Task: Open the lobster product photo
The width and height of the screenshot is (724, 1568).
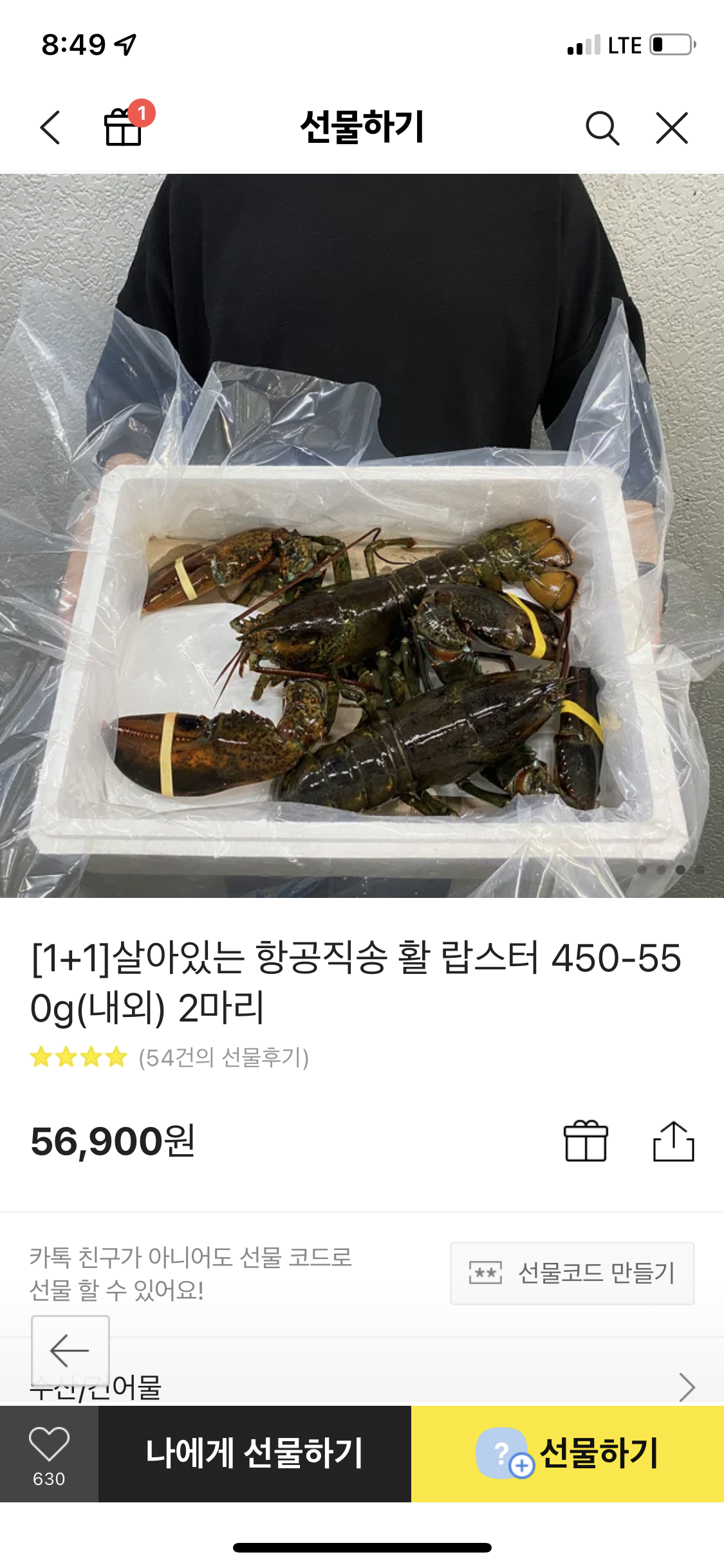Action: [x=362, y=536]
